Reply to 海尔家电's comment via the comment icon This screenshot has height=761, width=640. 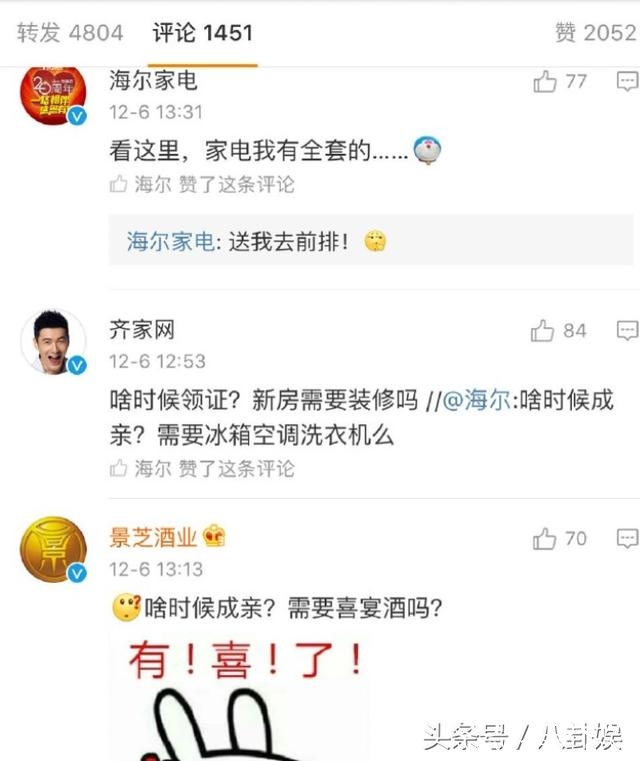627,82
